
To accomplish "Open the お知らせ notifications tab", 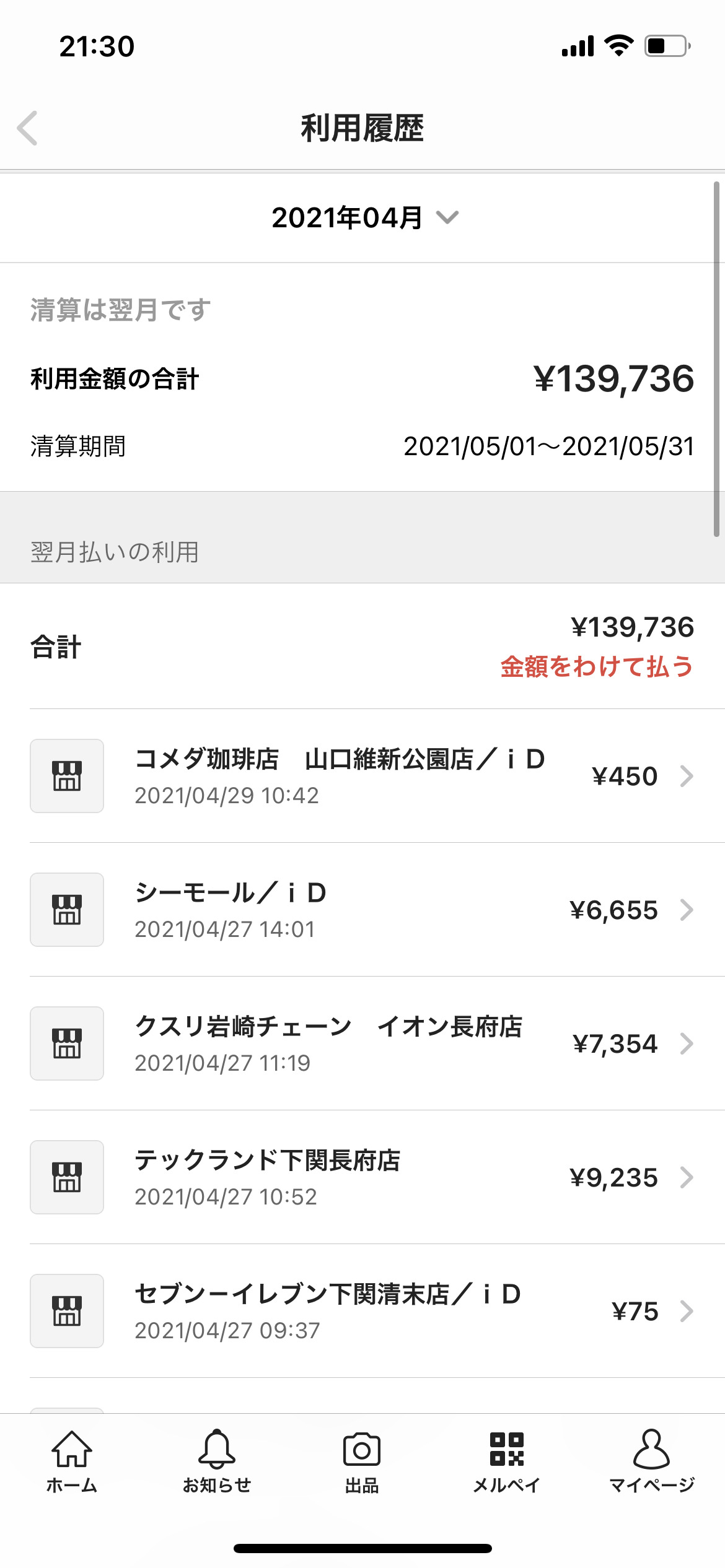I will coord(217,1461).
